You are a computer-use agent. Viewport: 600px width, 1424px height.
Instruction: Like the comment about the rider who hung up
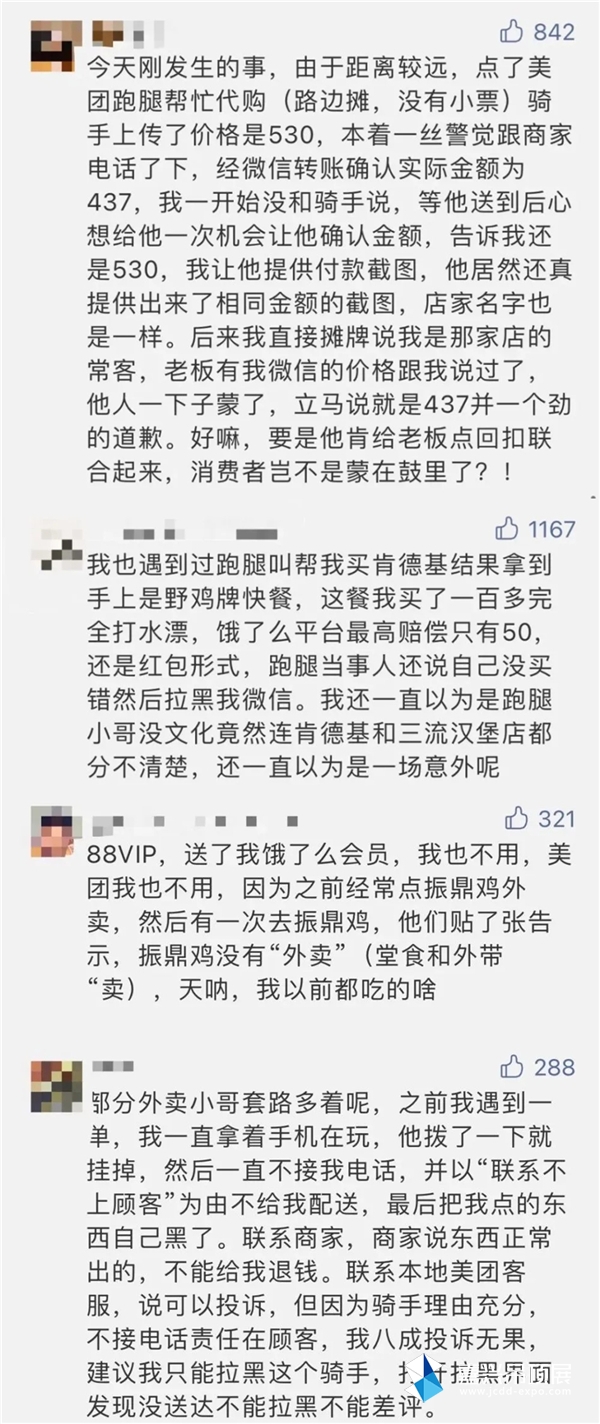(x=512, y=1066)
